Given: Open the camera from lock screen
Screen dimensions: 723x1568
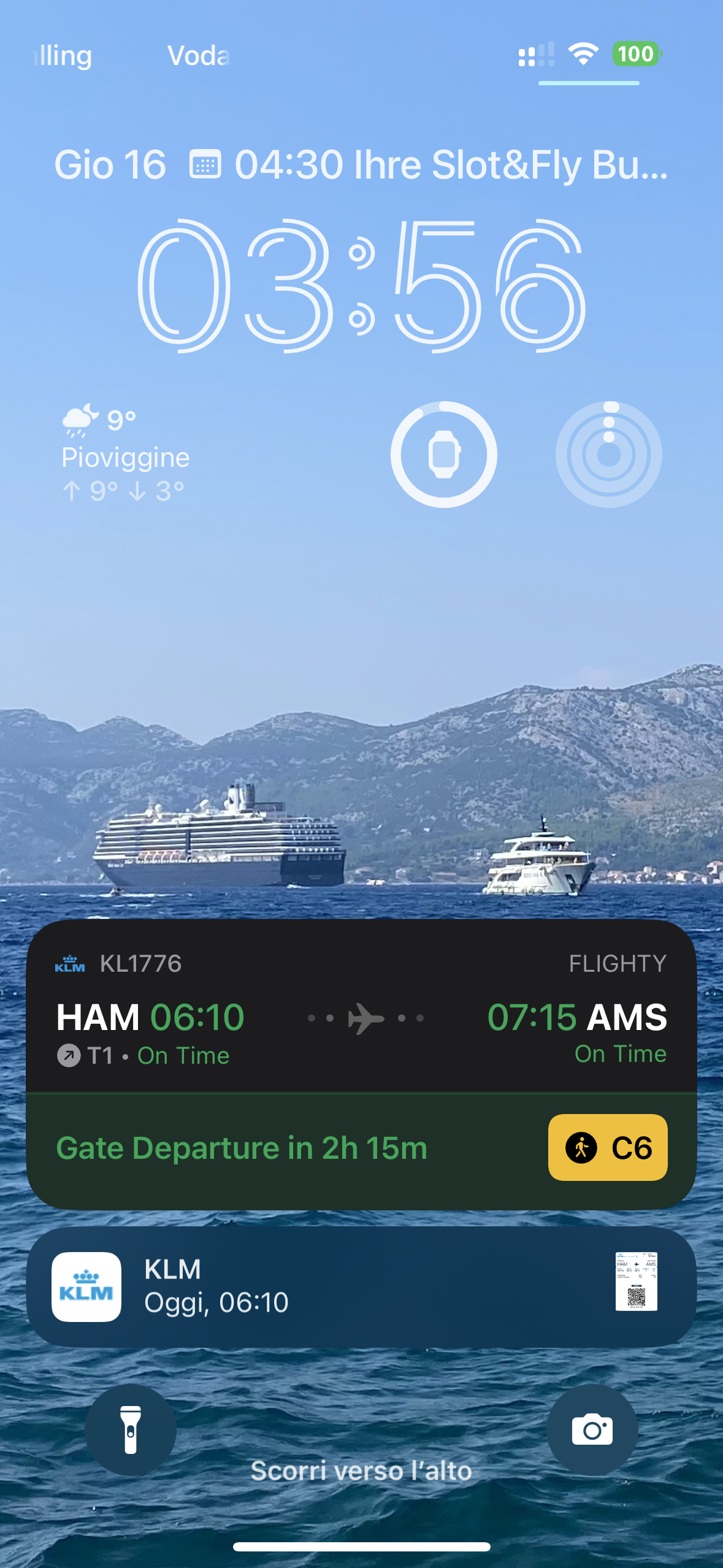Looking at the screenshot, I should tap(592, 1429).
